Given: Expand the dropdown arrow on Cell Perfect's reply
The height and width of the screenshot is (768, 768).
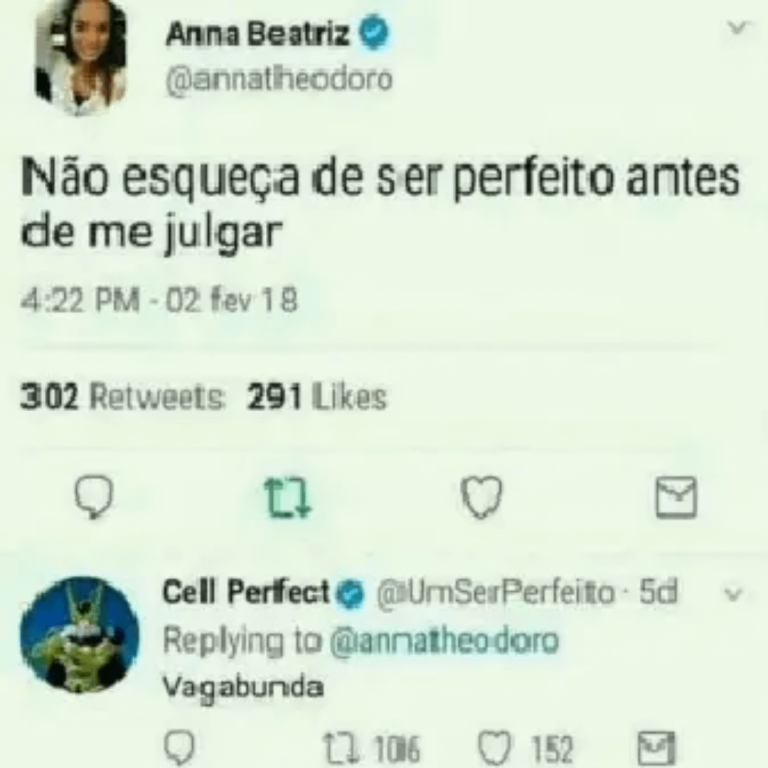Looking at the screenshot, I should pos(732,594).
